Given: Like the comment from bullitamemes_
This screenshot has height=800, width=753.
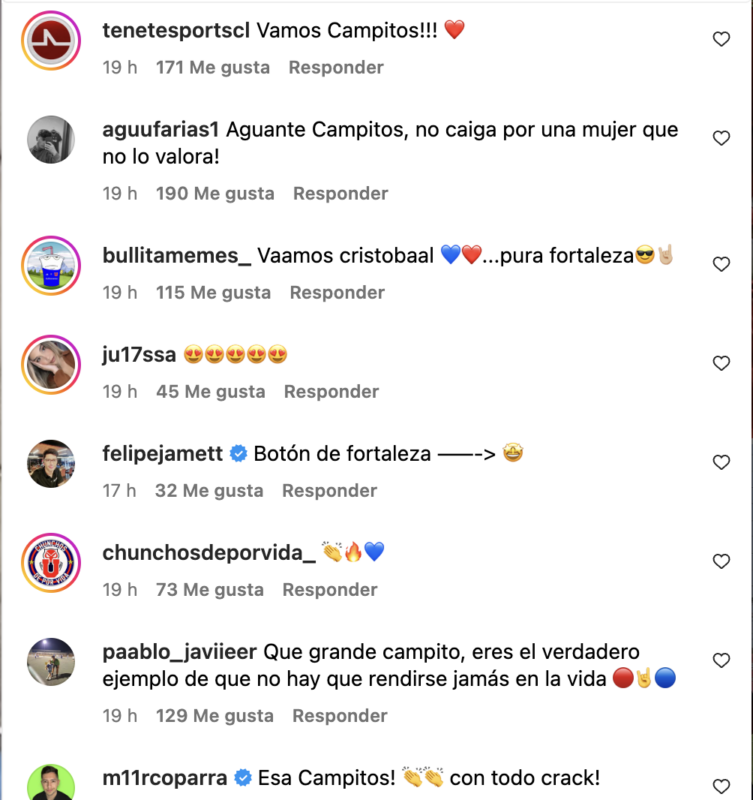Looking at the screenshot, I should point(720,264).
